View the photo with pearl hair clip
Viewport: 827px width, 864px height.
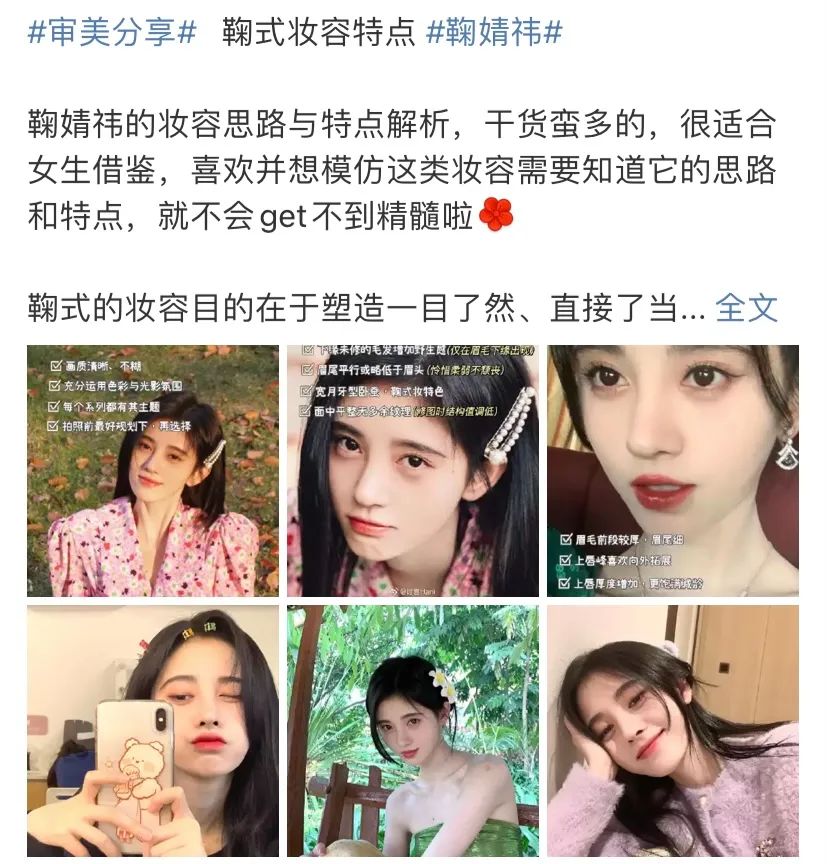click(x=413, y=470)
